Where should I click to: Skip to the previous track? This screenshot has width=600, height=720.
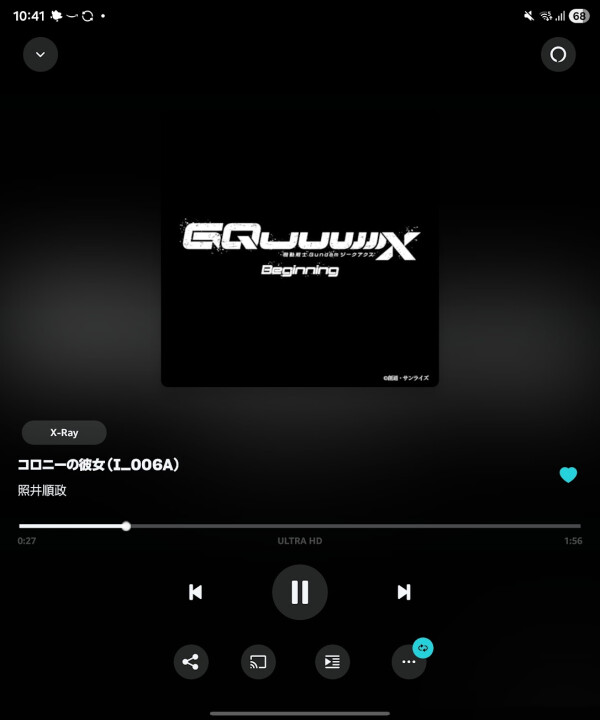tap(196, 592)
